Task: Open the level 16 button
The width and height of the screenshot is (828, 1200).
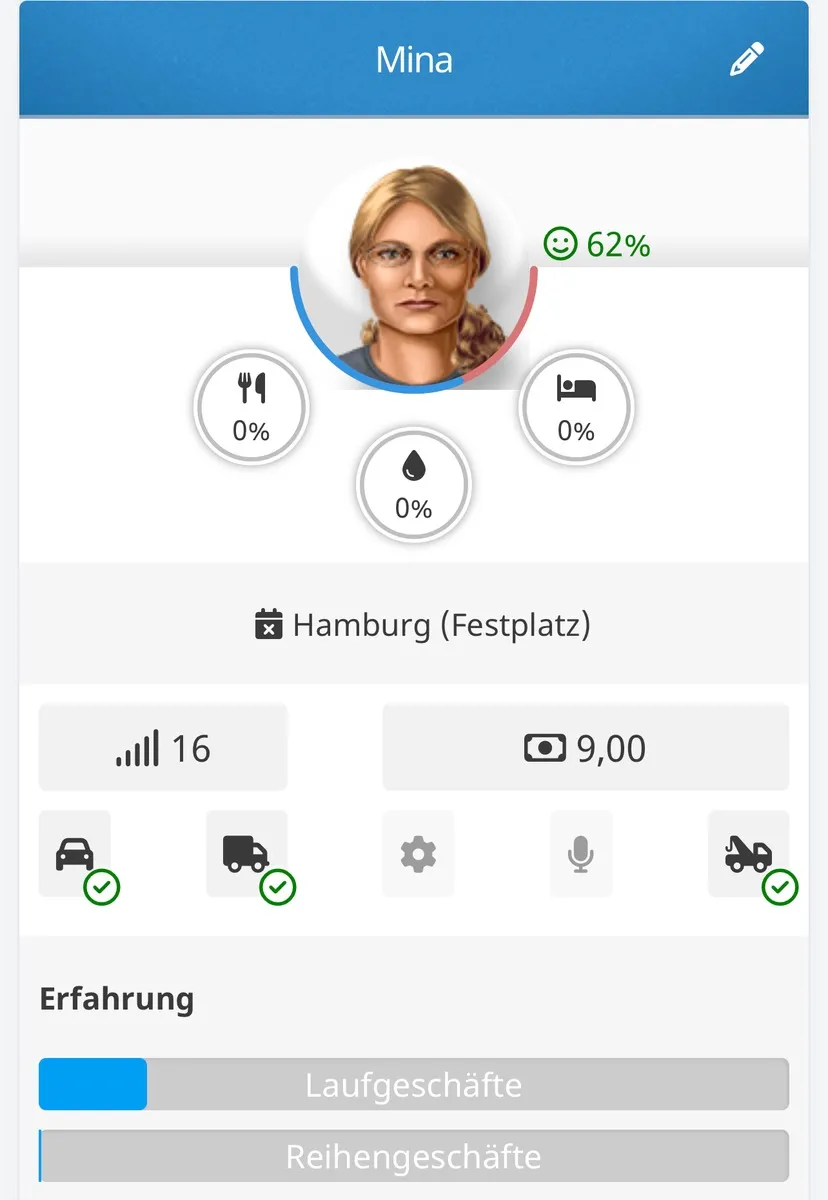Action: (x=163, y=748)
